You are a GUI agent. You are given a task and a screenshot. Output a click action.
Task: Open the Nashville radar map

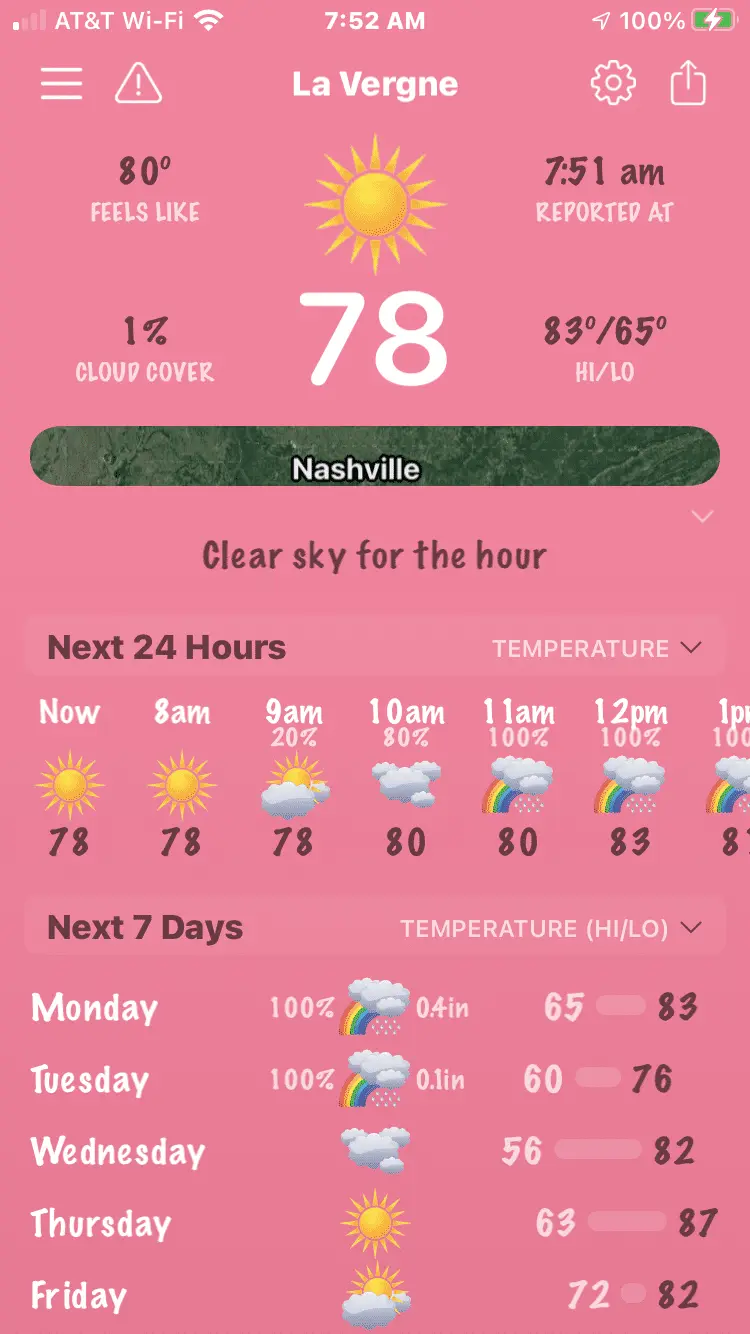pos(375,457)
